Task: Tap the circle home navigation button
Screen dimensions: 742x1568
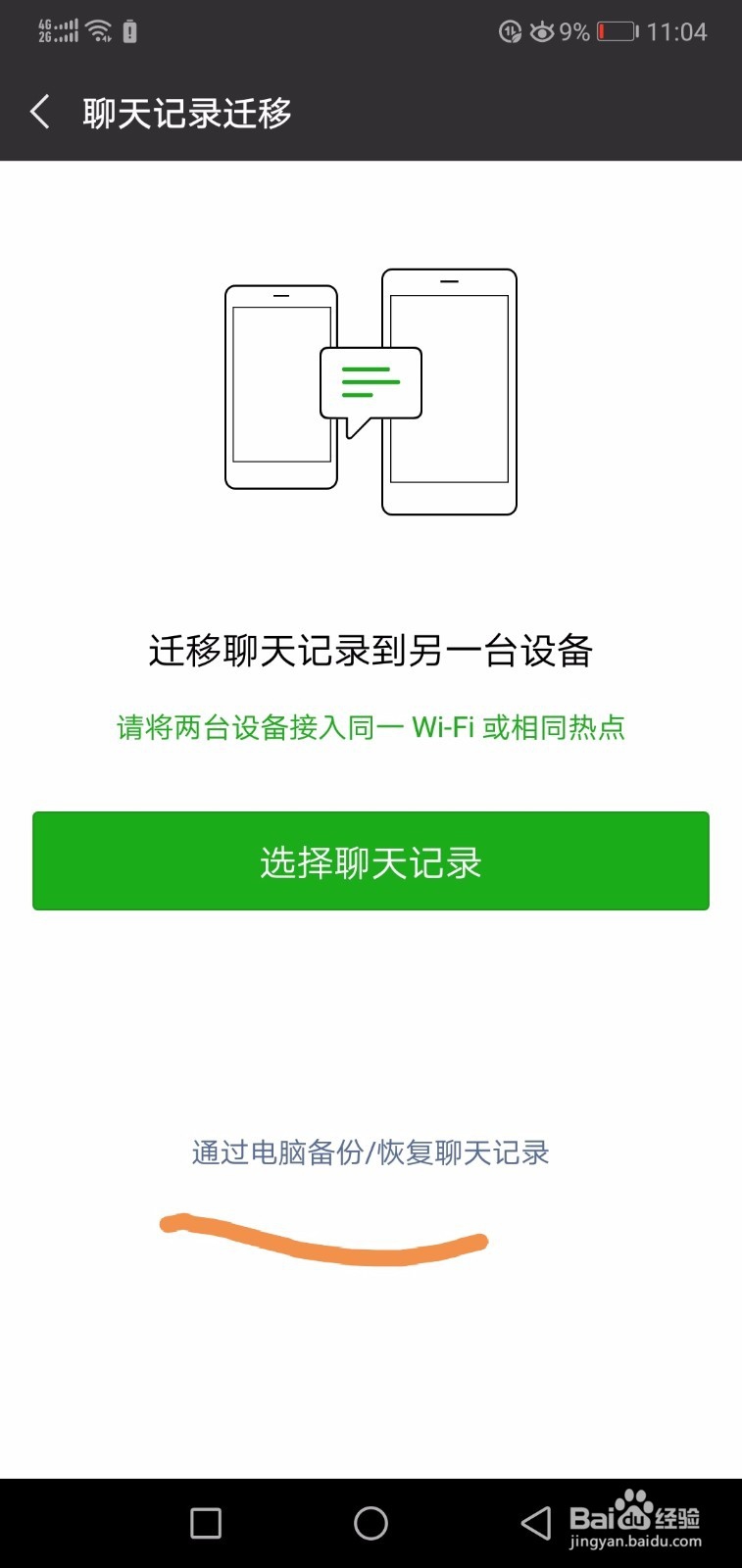Action: tap(371, 1523)
